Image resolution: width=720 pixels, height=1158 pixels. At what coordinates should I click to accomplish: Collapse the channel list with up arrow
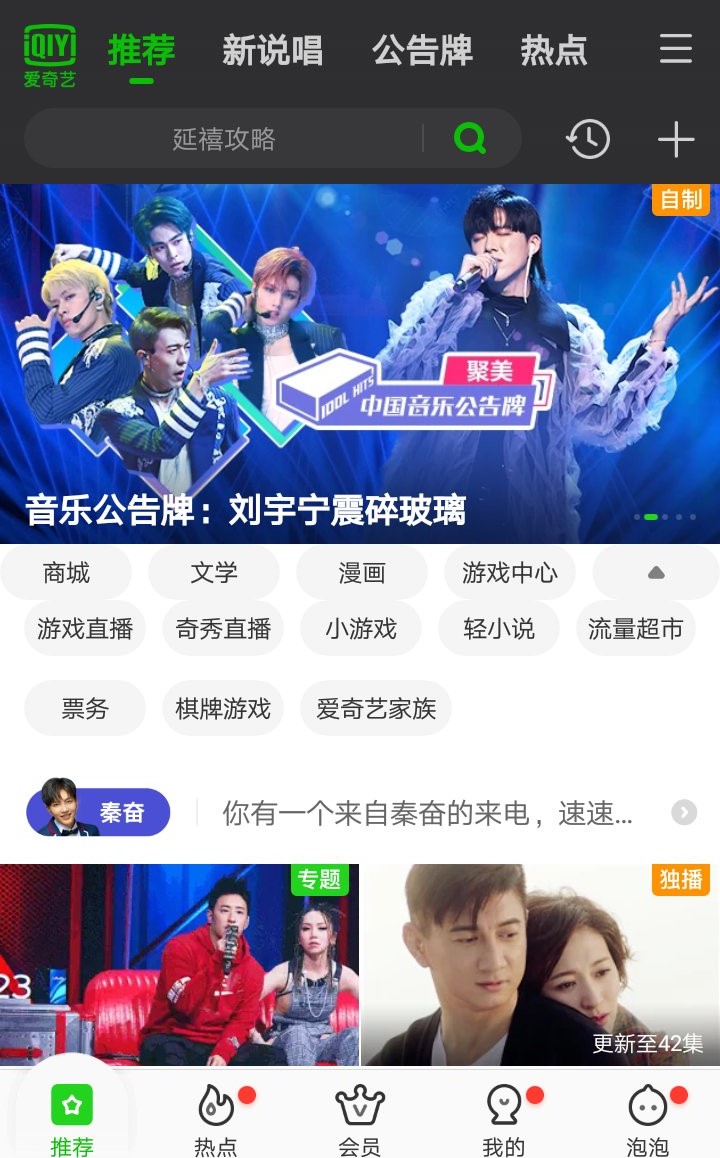(656, 573)
